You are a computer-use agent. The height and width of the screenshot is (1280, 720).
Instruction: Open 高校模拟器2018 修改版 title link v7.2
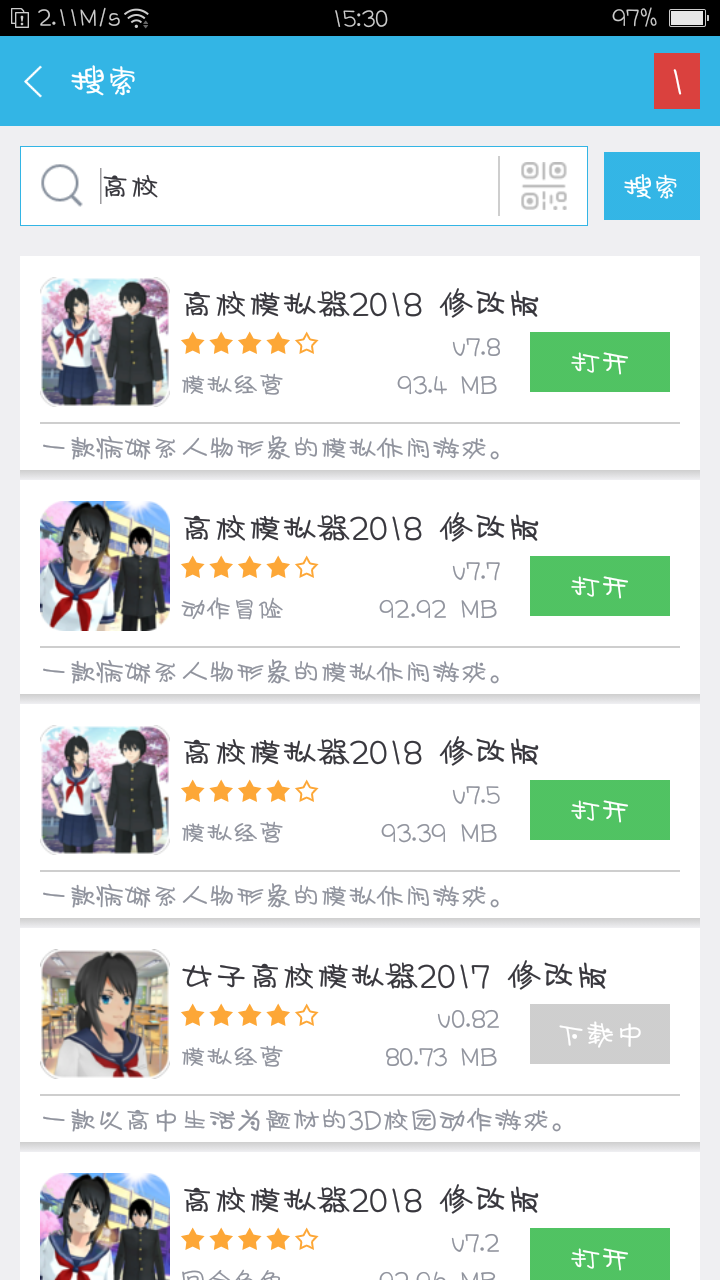pos(358,1199)
